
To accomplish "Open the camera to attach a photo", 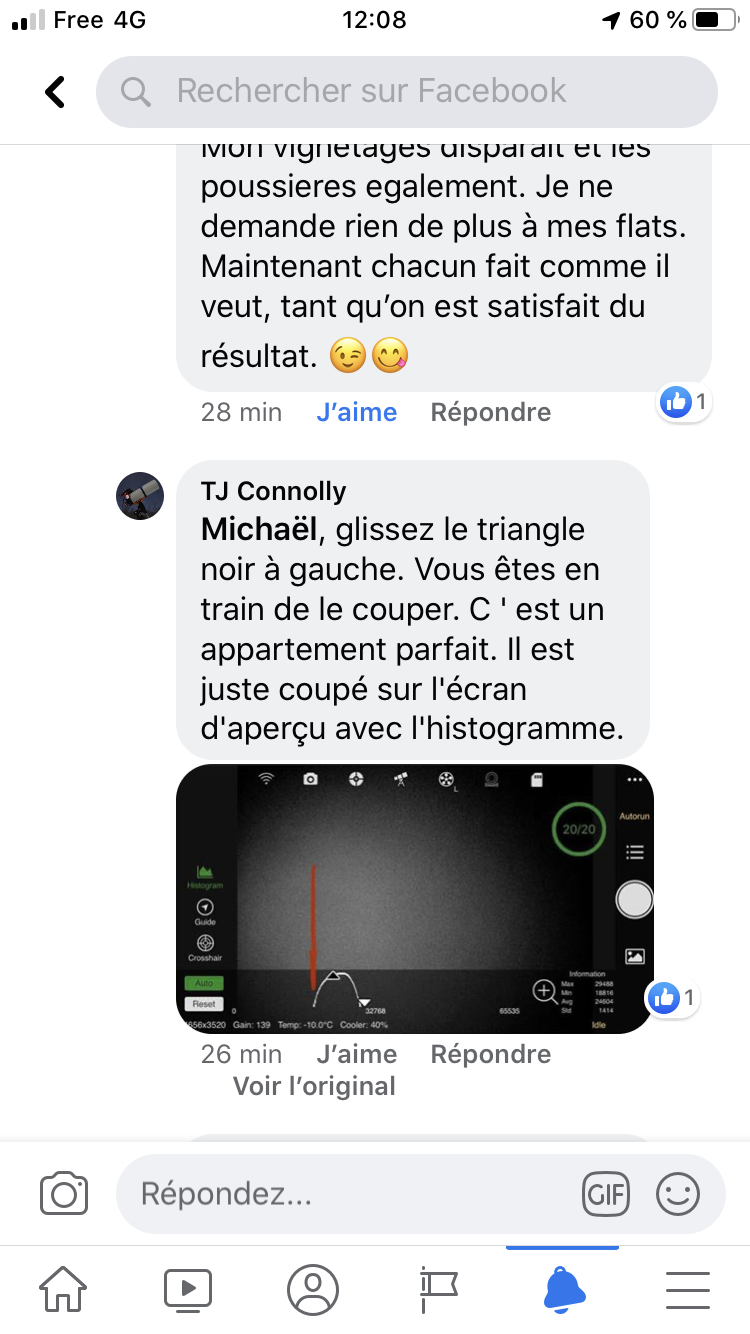I will tap(64, 1194).
